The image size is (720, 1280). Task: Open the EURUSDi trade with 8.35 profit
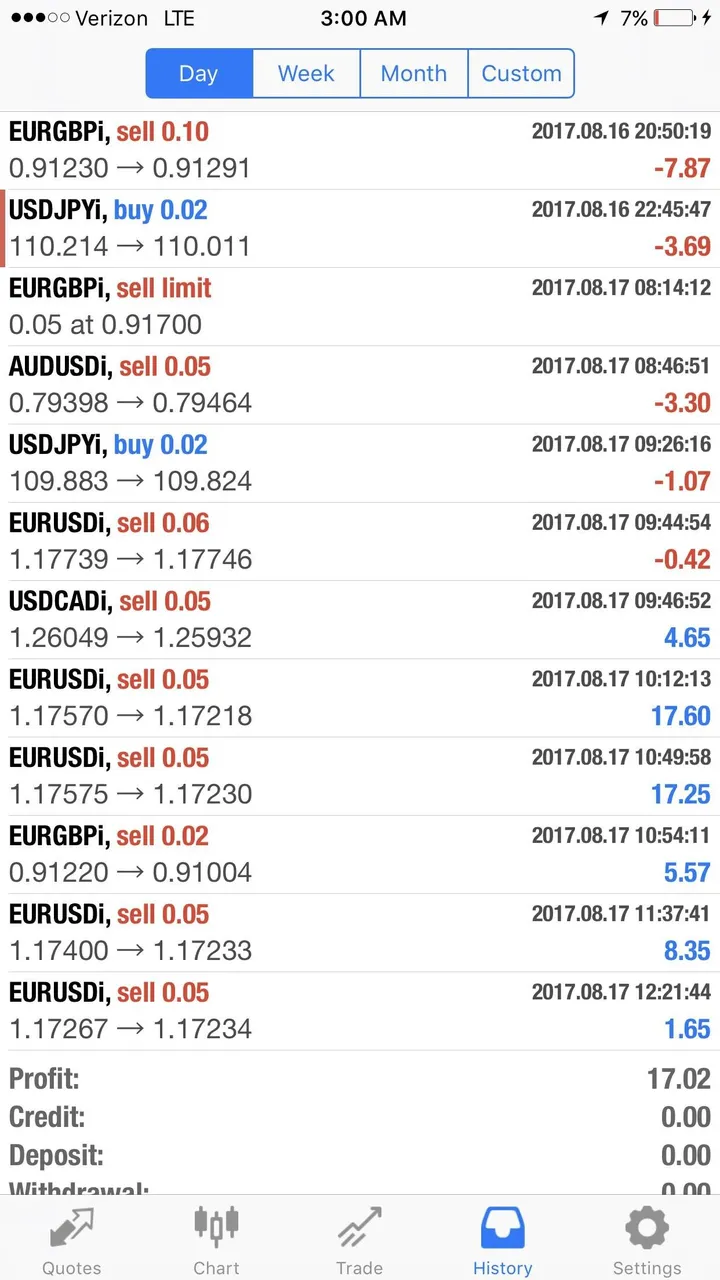tap(360, 932)
